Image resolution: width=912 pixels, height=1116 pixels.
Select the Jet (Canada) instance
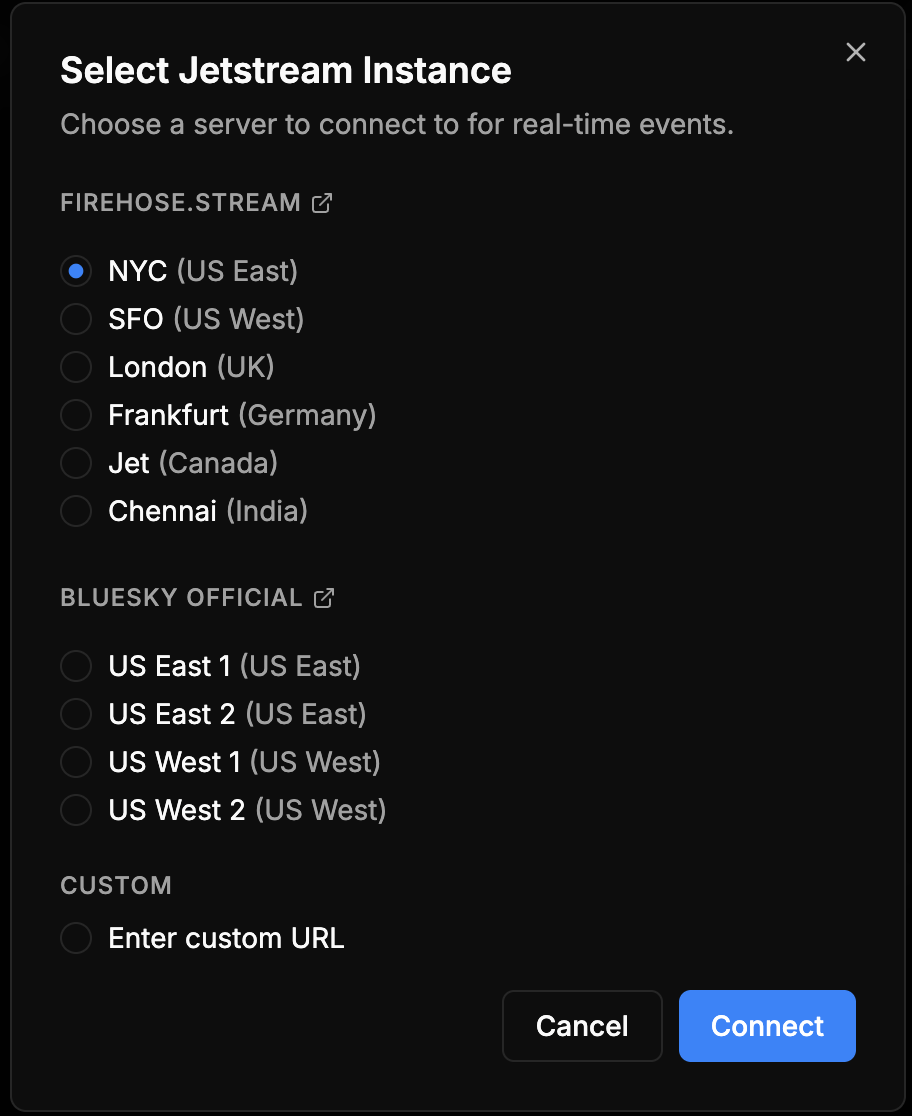[x=76, y=463]
